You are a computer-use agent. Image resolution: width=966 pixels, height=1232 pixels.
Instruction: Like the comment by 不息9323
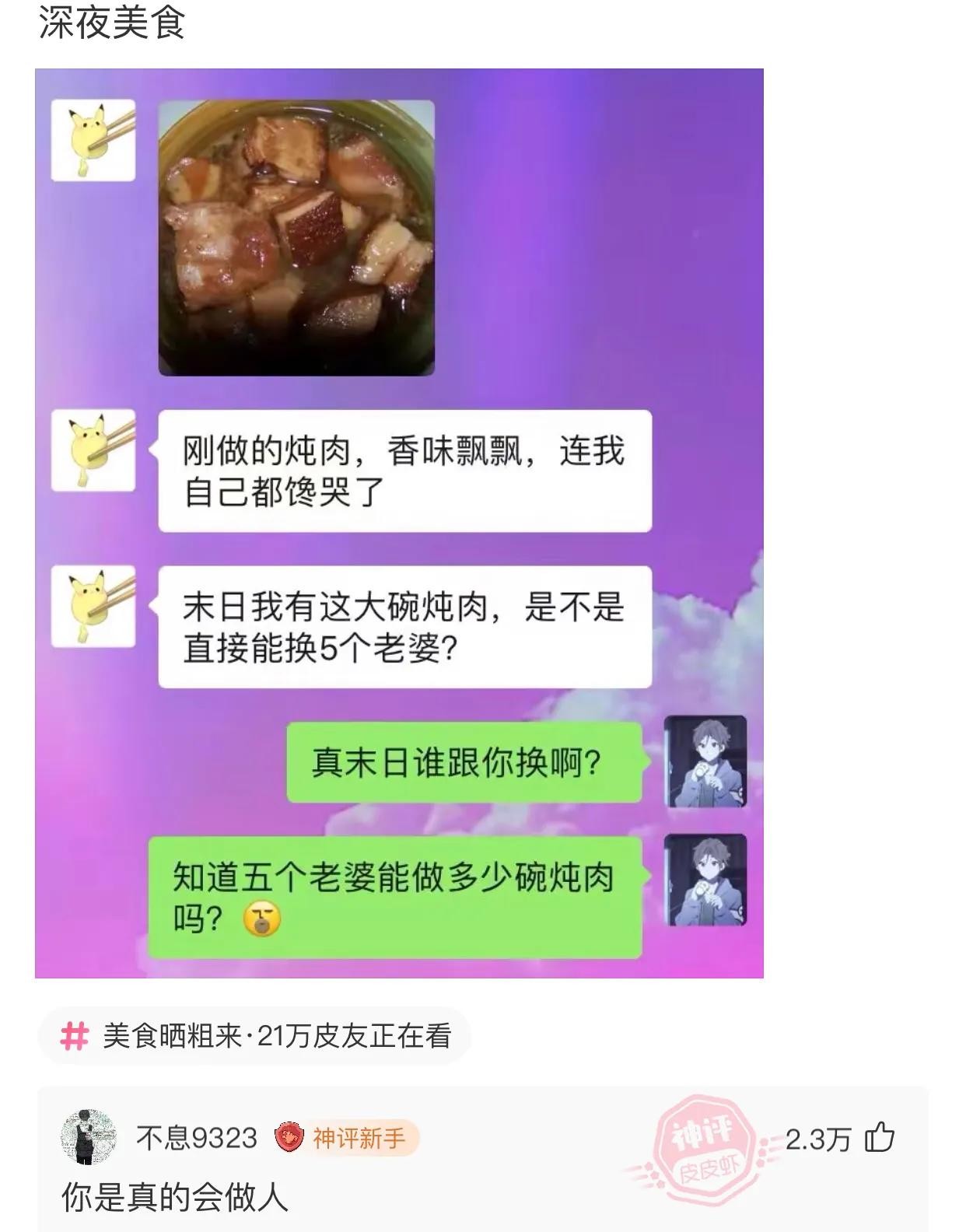[x=880, y=1138]
